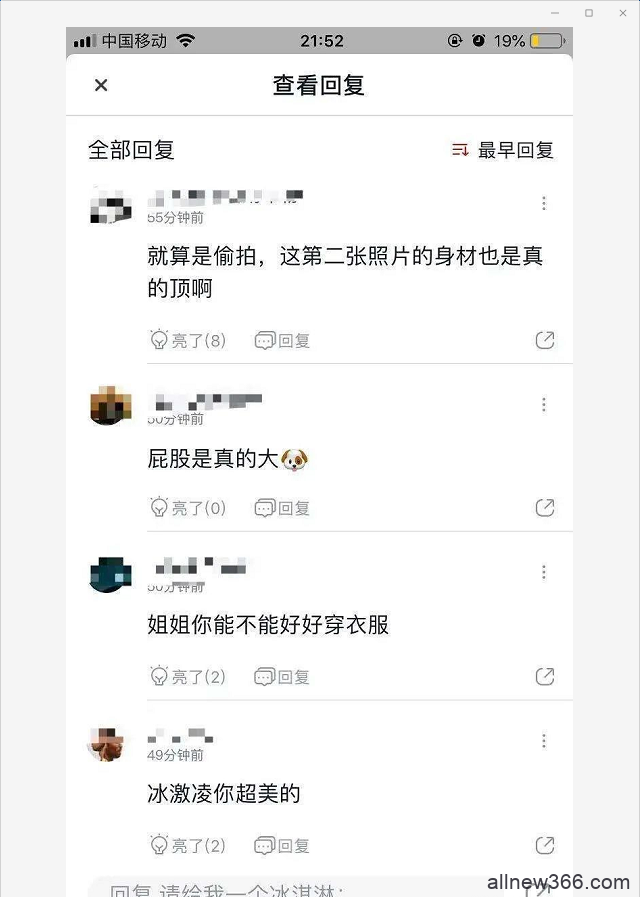
Task: Open overflow menu on the 身材也是真的顶啊 comment
Action: [544, 204]
